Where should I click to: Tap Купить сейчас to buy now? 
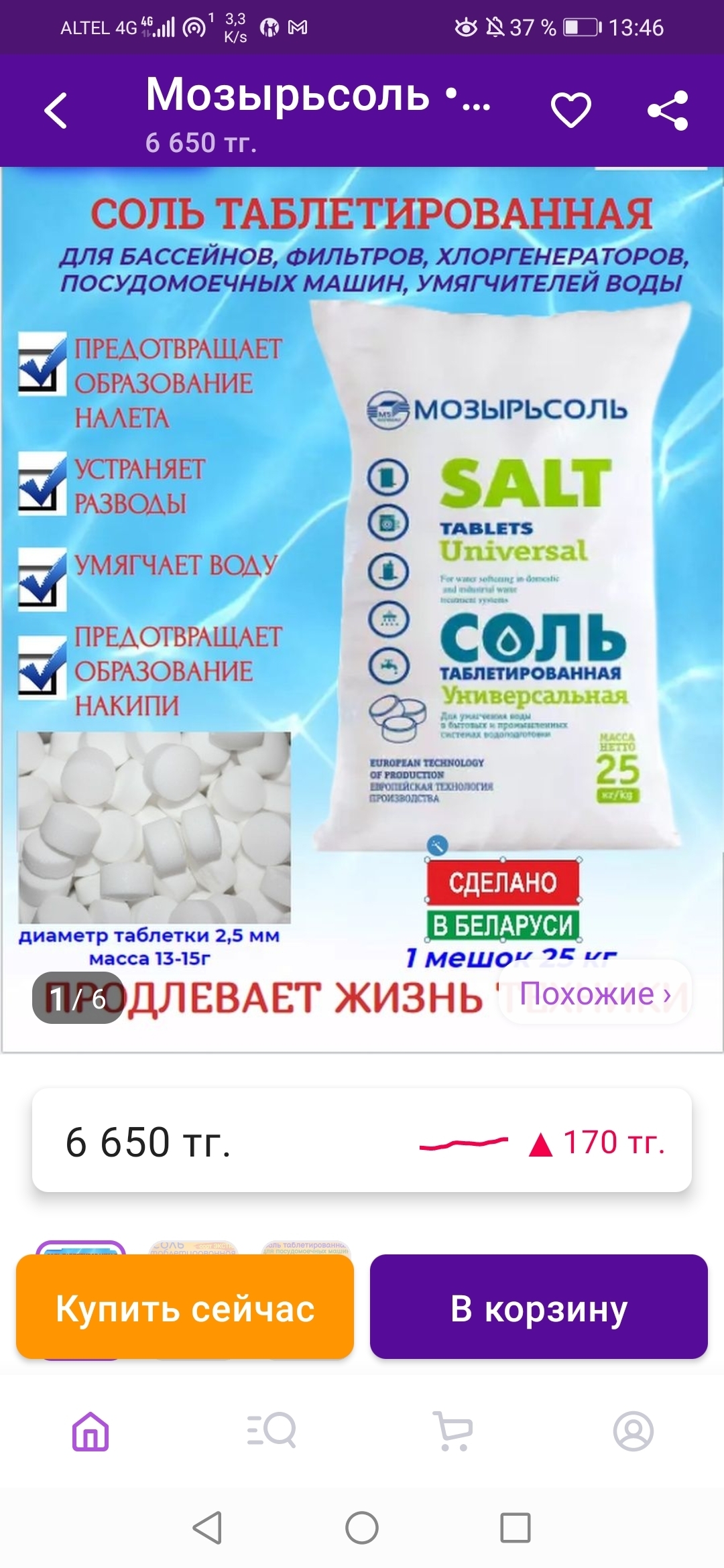[x=185, y=1307]
